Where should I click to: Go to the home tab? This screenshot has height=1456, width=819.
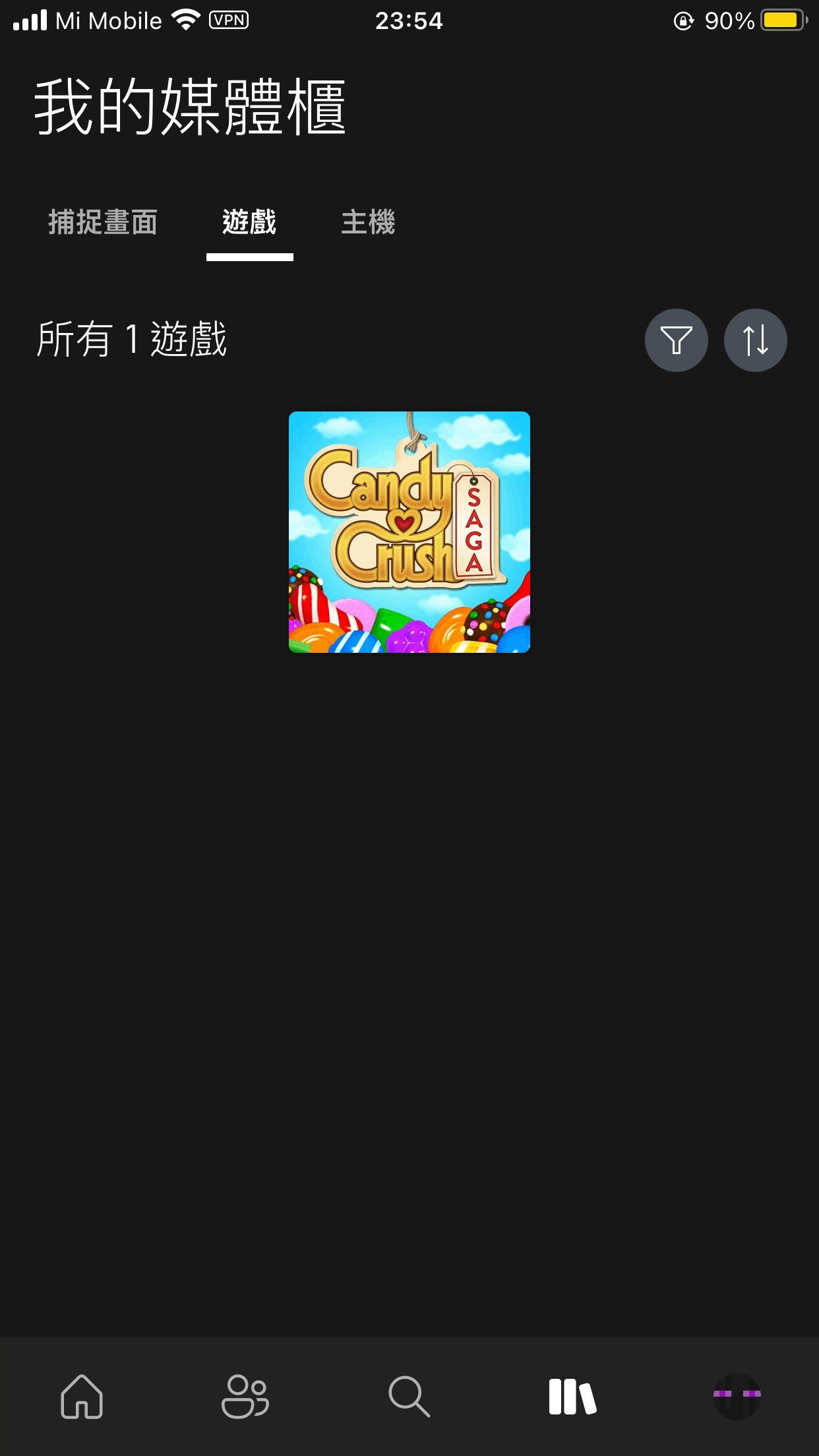click(82, 1396)
